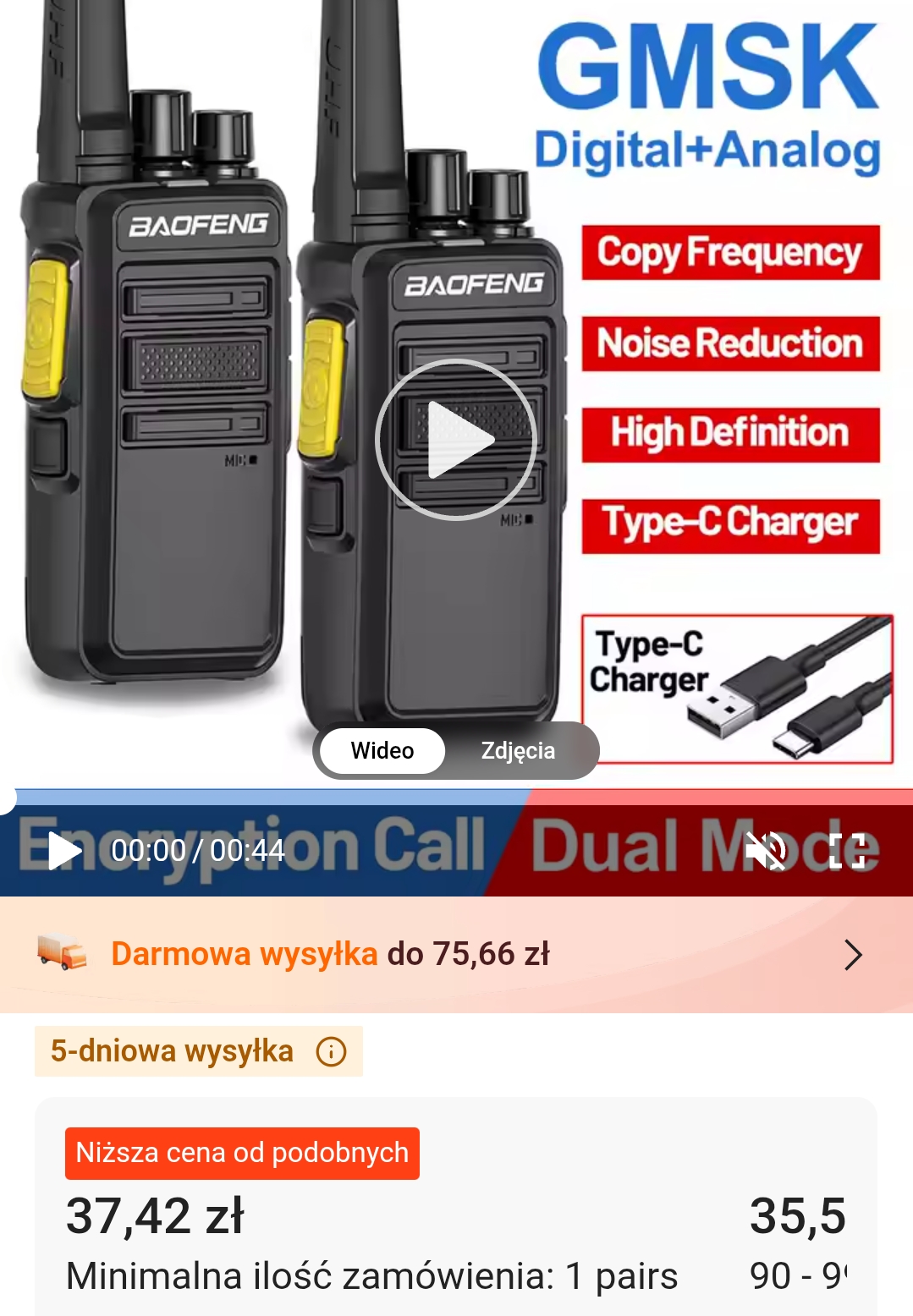913x1316 pixels.
Task: Enter fullscreen video mode
Action: [846, 851]
